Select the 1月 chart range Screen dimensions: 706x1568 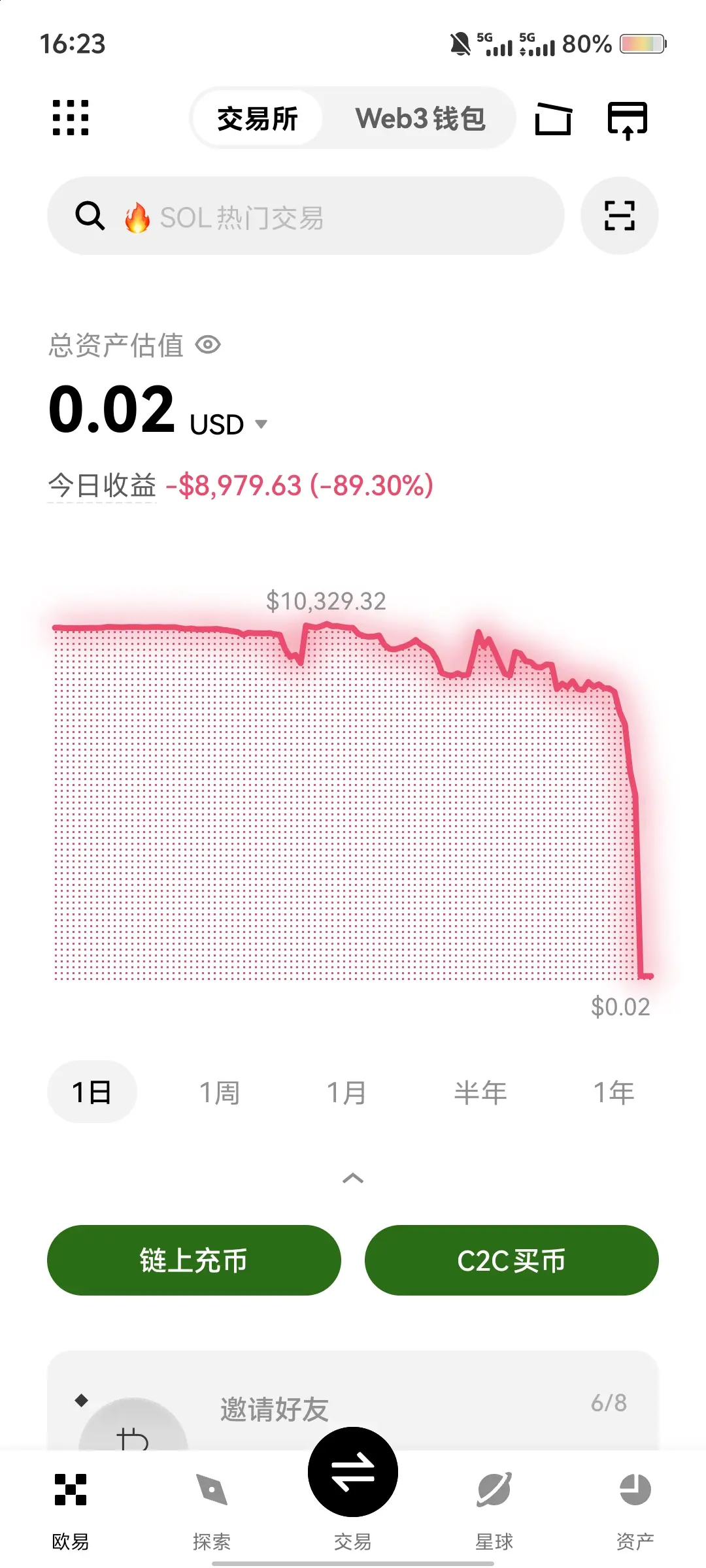[346, 1092]
